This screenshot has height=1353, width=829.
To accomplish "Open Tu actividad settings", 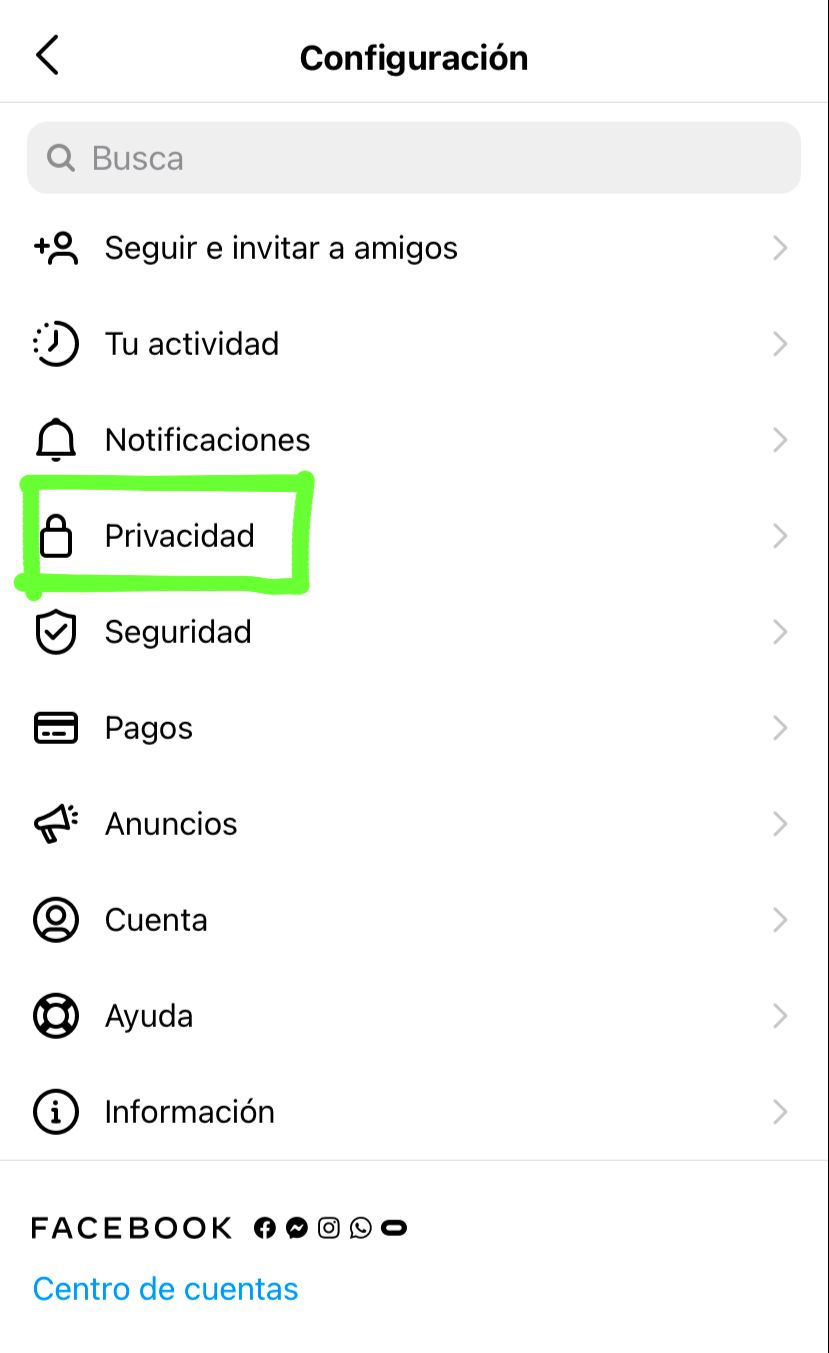I will coord(192,344).
